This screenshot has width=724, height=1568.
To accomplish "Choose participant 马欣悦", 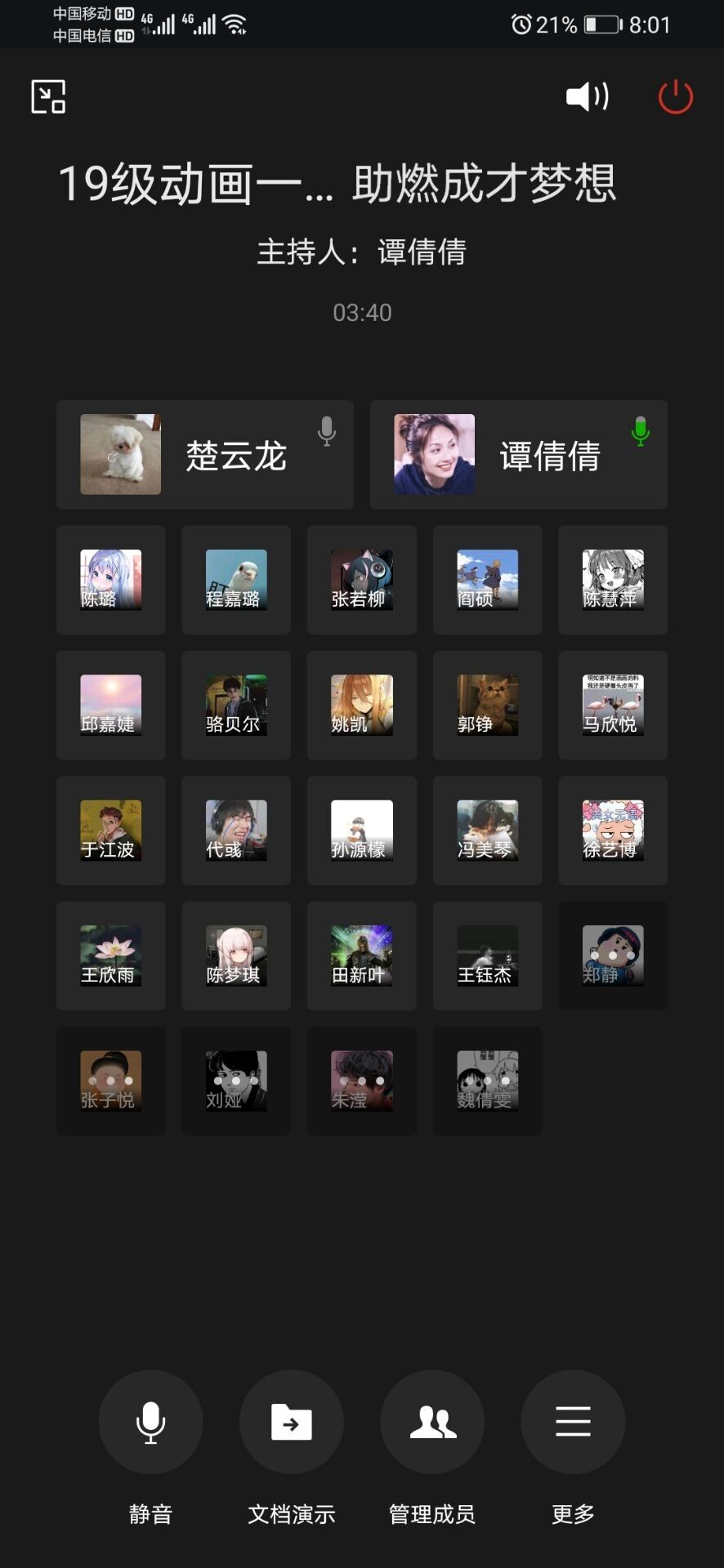I will coord(613,706).
